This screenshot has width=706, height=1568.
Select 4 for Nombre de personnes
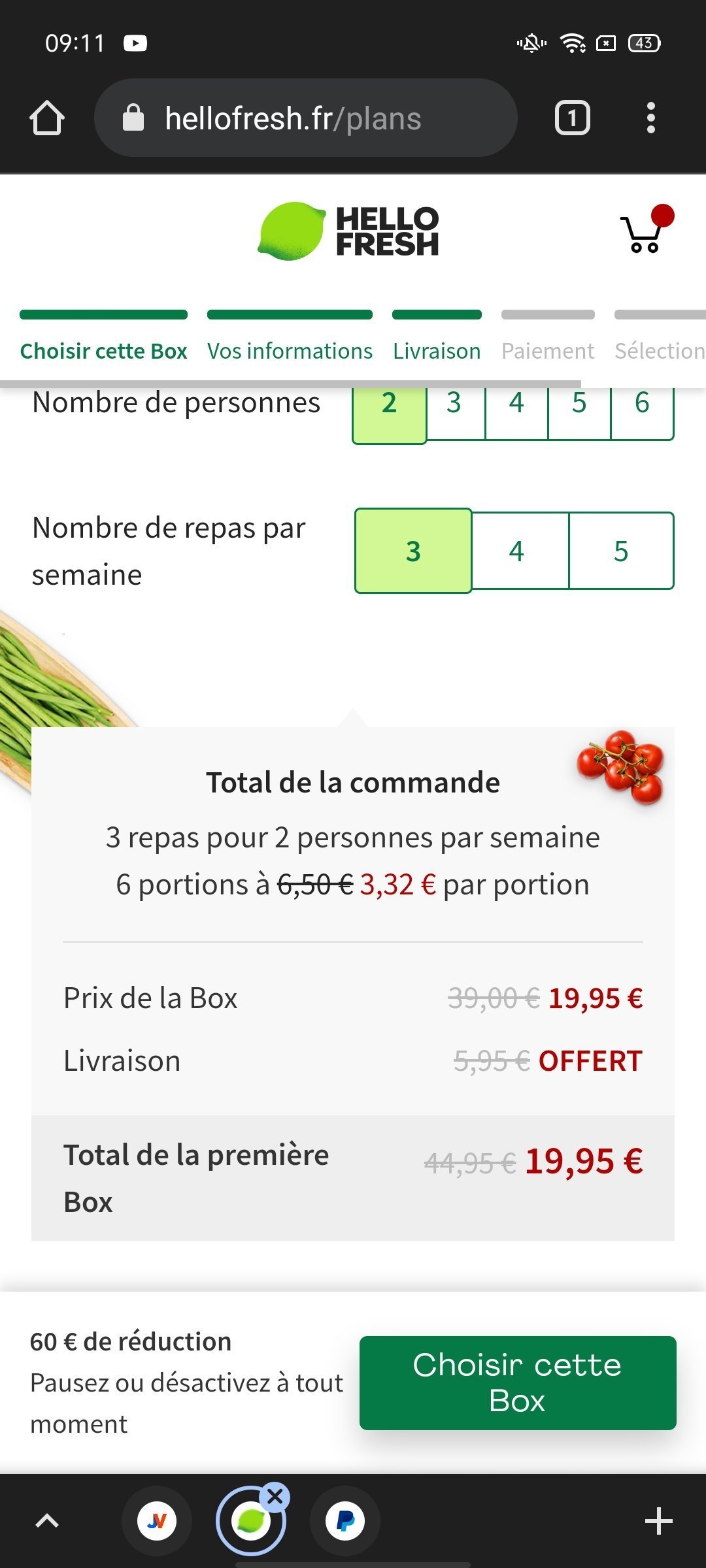pyautogui.click(x=516, y=412)
